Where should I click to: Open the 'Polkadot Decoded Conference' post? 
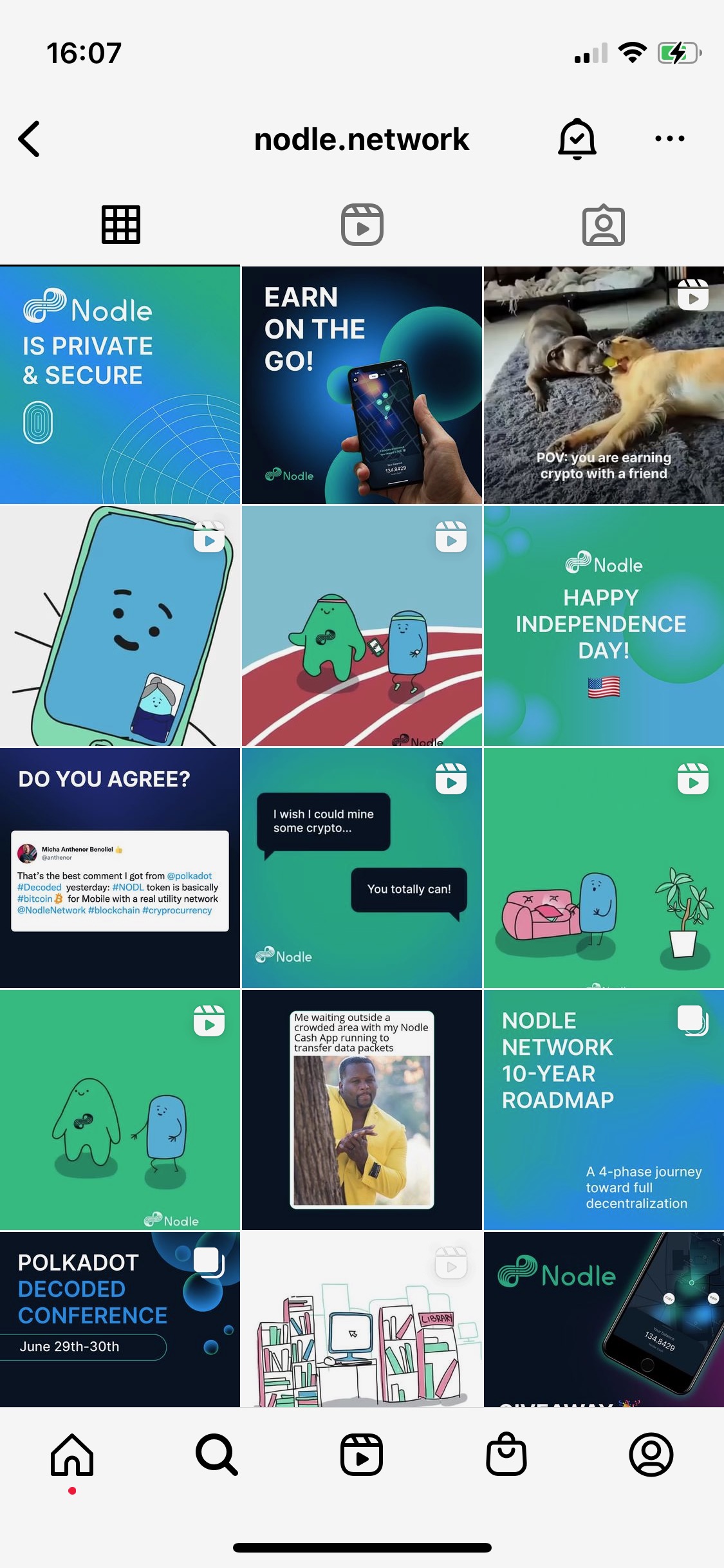[x=120, y=1320]
